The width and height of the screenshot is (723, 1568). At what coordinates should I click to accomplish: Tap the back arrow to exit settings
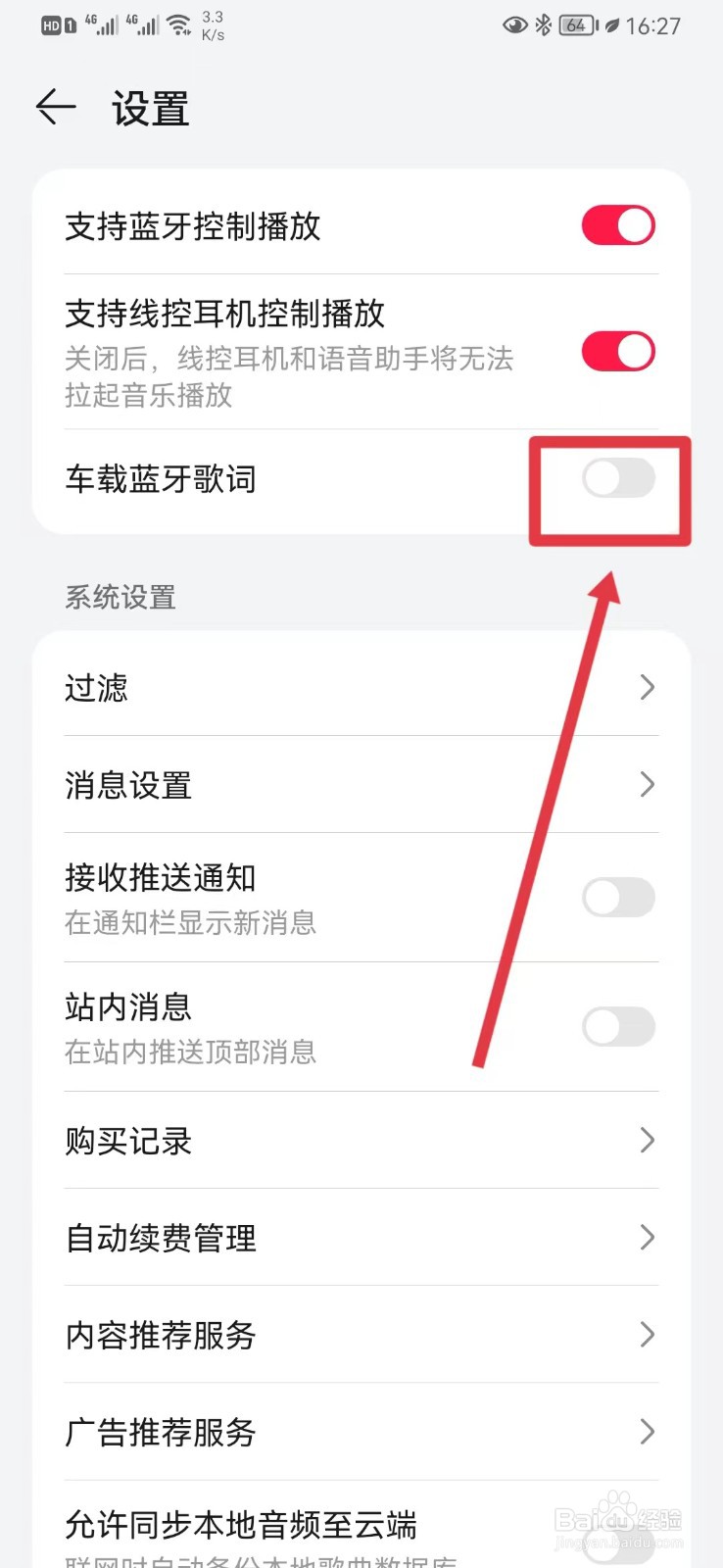pyautogui.click(x=54, y=108)
